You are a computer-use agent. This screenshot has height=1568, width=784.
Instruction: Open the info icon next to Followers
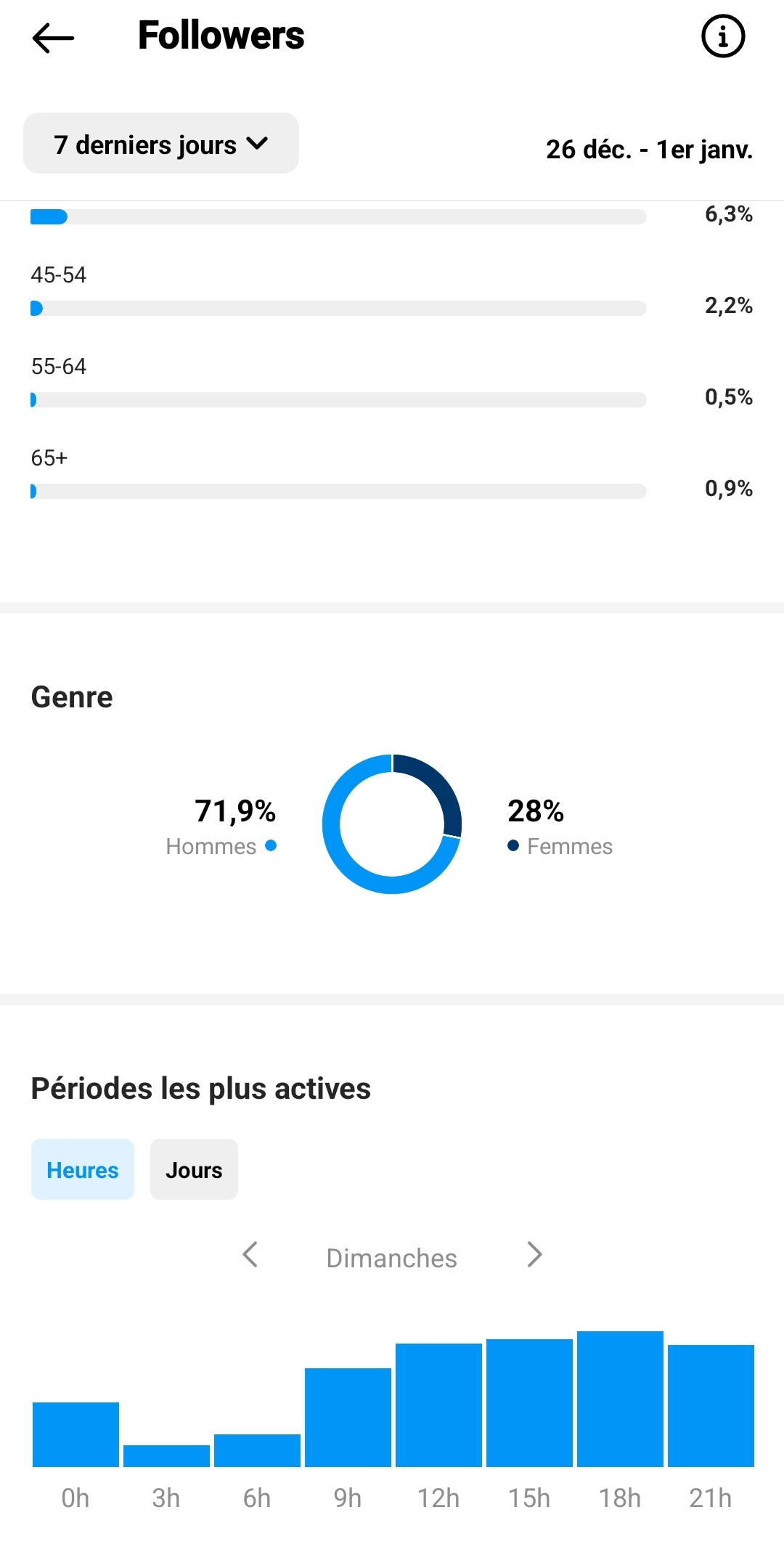[723, 36]
